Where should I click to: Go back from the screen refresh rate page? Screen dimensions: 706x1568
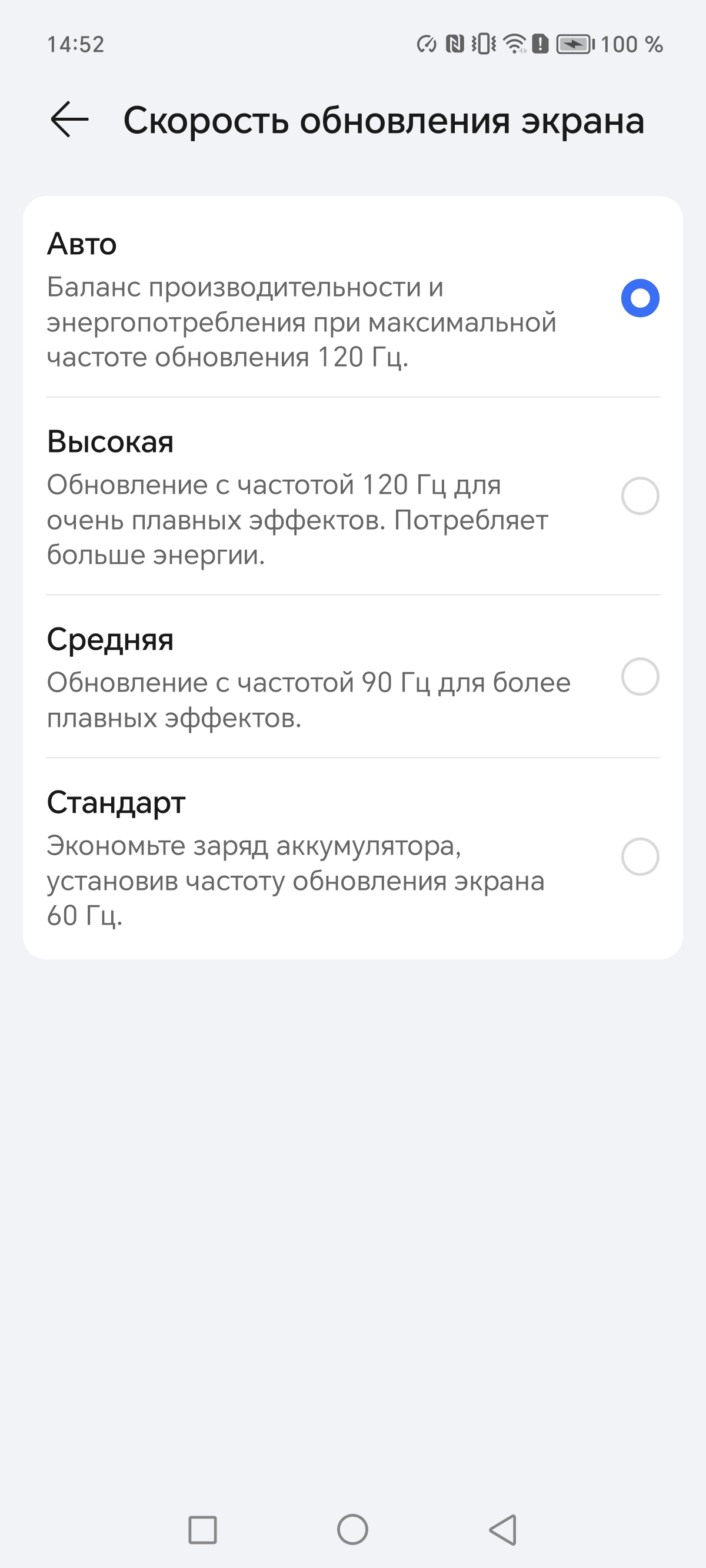pos(69,119)
